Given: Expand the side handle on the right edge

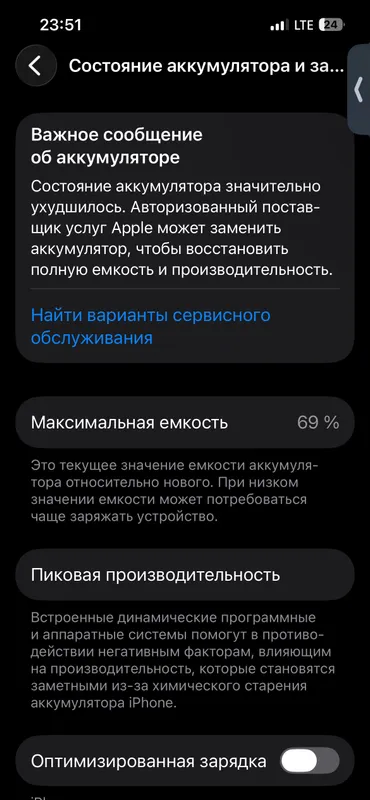Looking at the screenshot, I should click(359, 90).
